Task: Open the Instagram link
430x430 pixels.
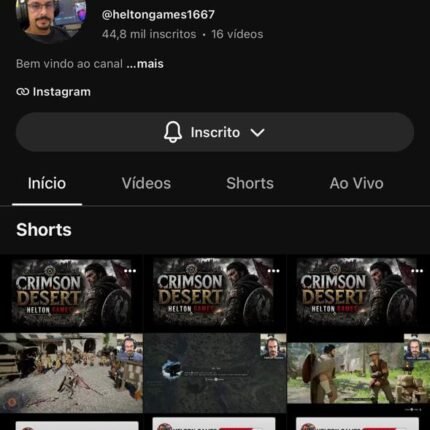Action: click(x=54, y=92)
